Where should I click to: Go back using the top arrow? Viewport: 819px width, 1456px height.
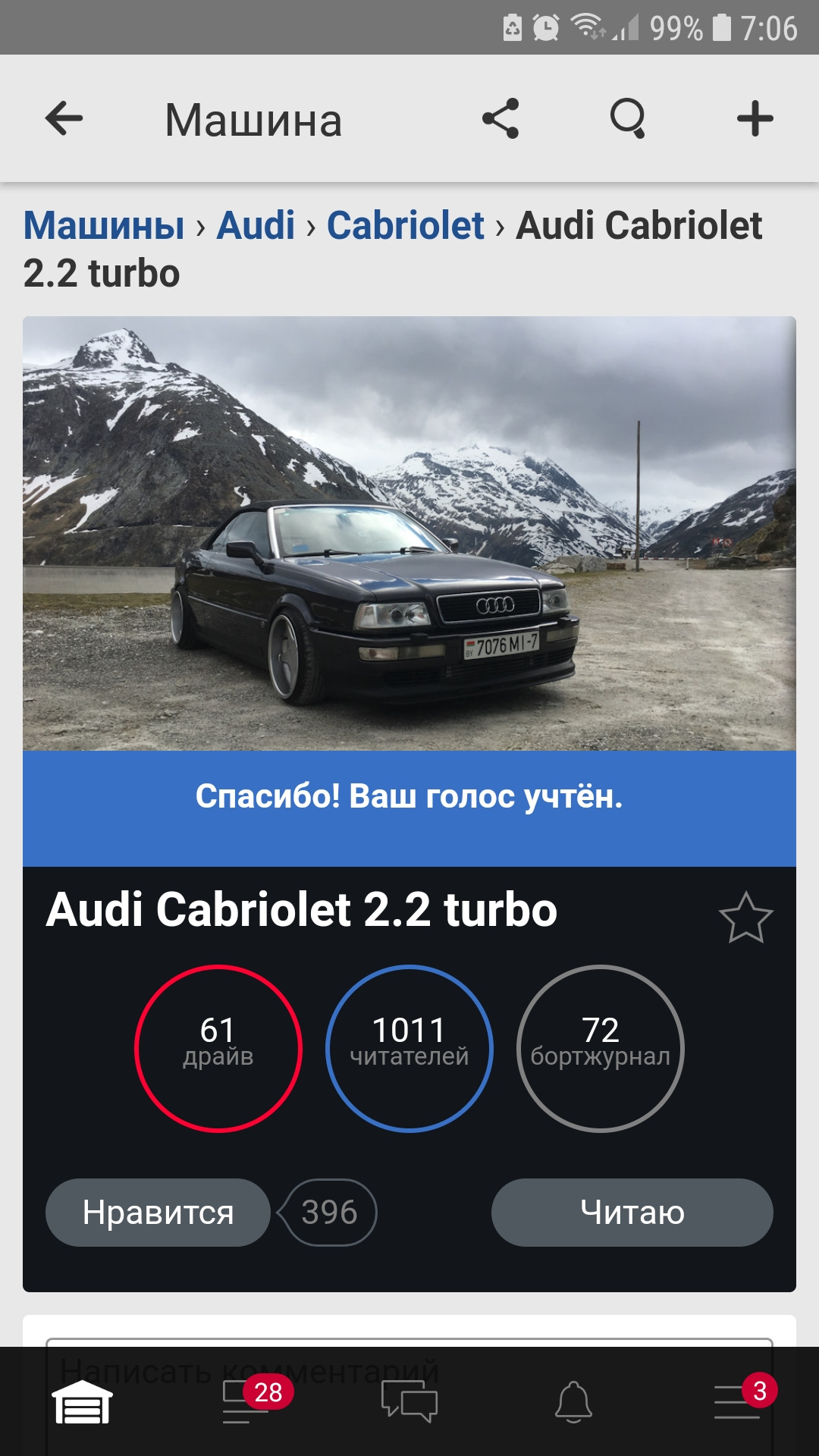point(64,119)
